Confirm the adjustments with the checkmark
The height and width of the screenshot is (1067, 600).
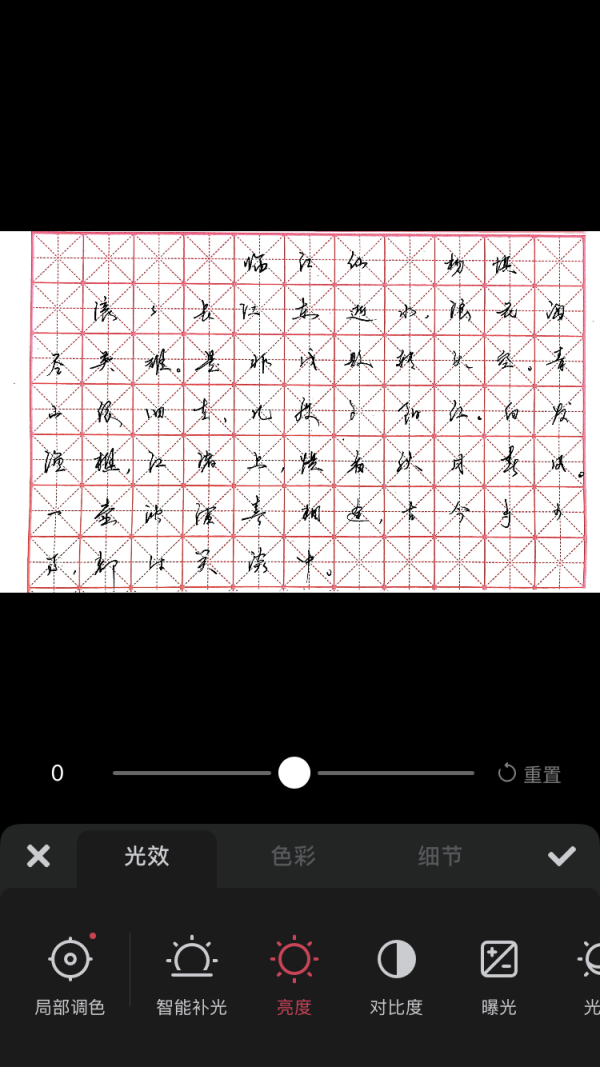[562, 856]
